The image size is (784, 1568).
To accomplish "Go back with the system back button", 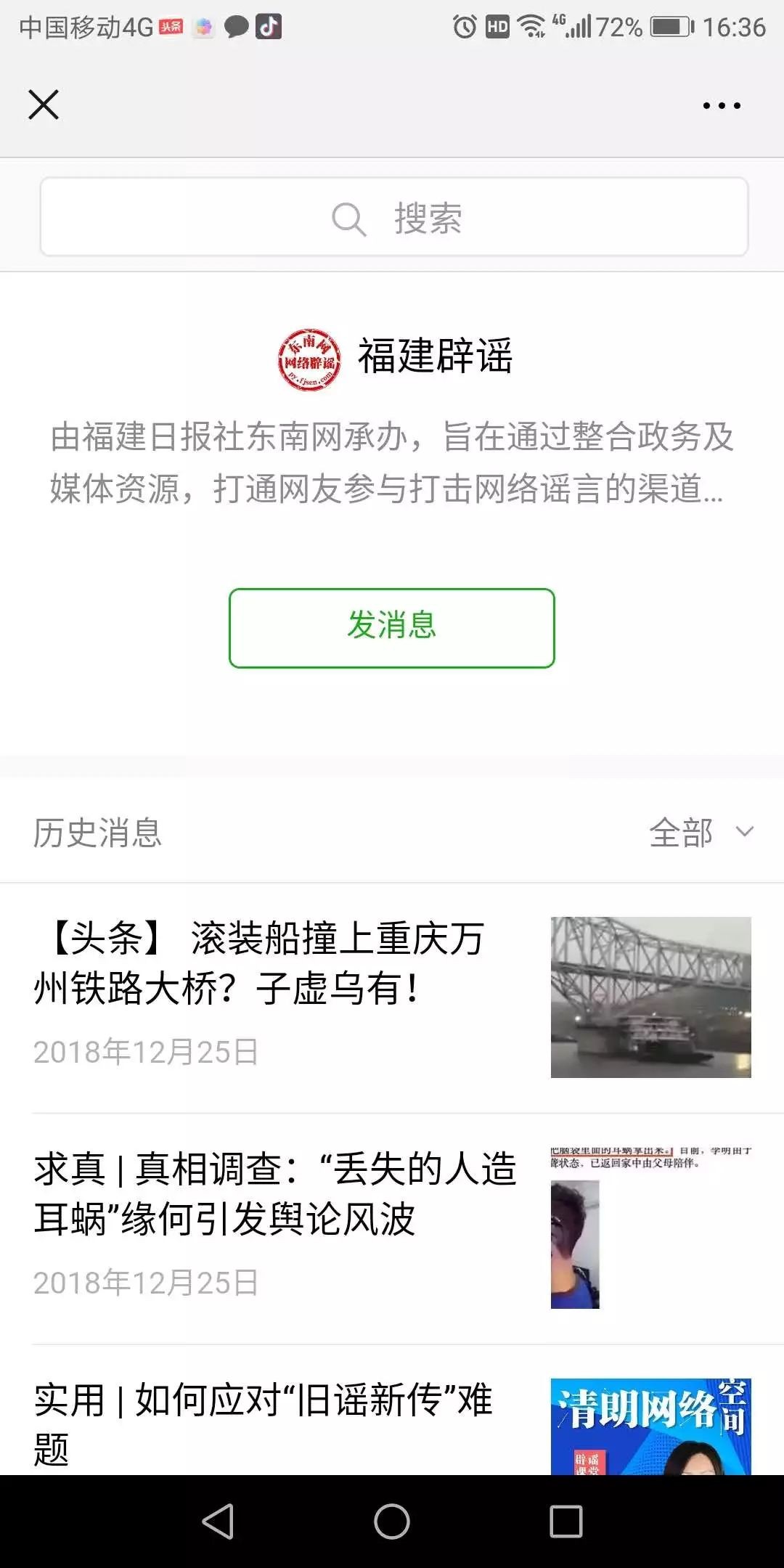I will point(218,1522).
